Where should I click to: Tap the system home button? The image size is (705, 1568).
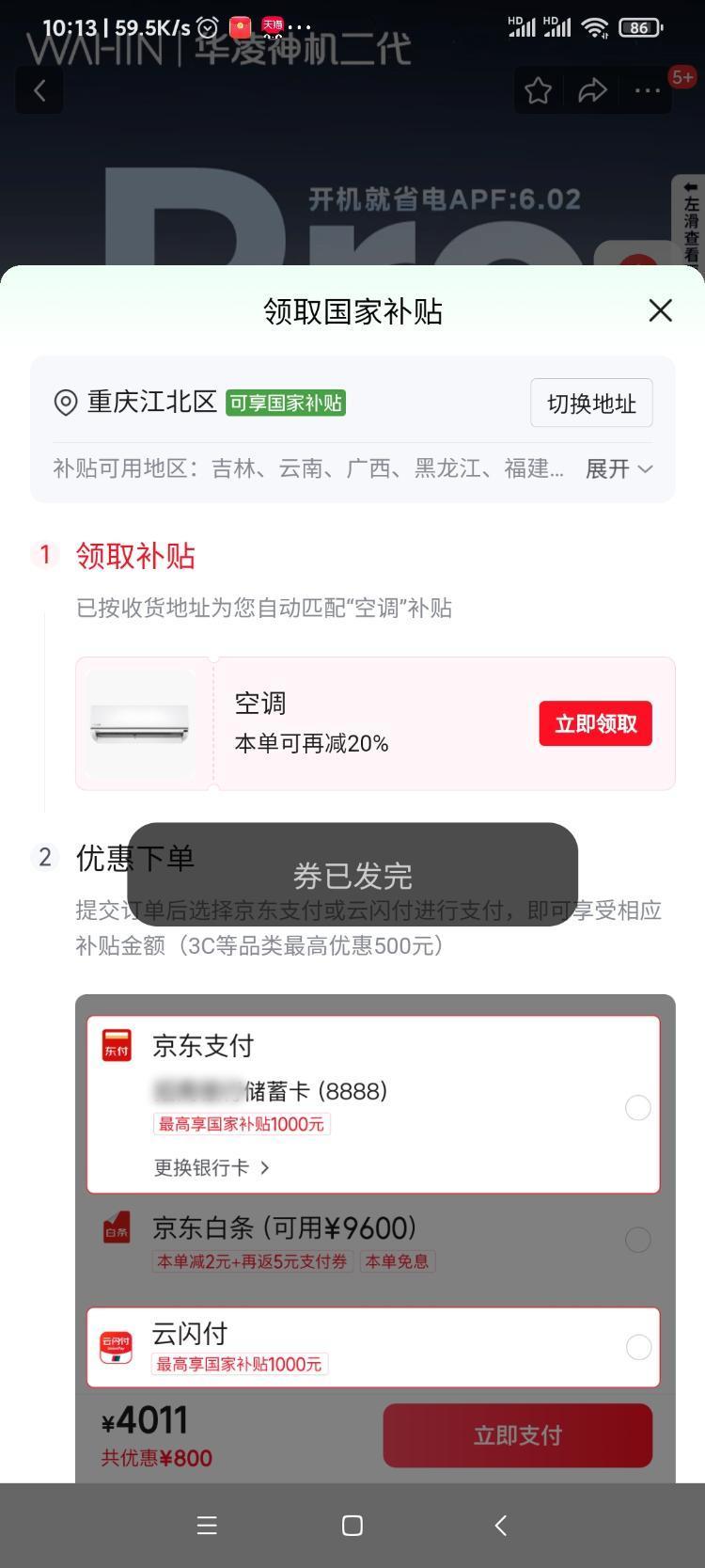tap(352, 1526)
